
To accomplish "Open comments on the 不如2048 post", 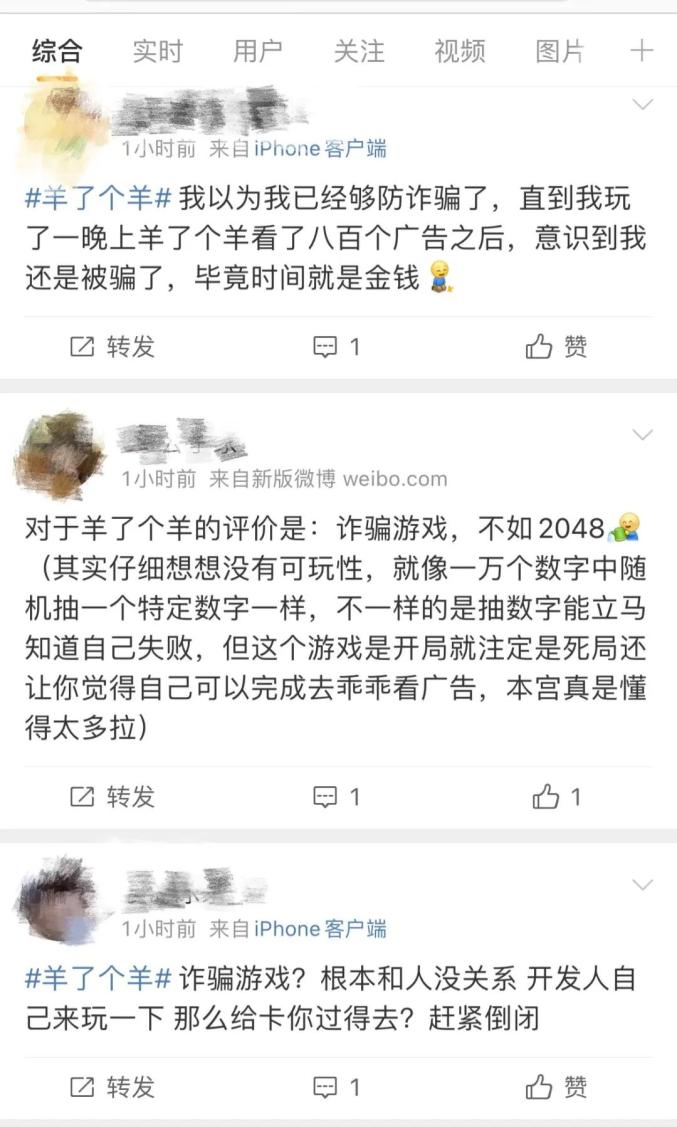I will (x=337, y=797).
